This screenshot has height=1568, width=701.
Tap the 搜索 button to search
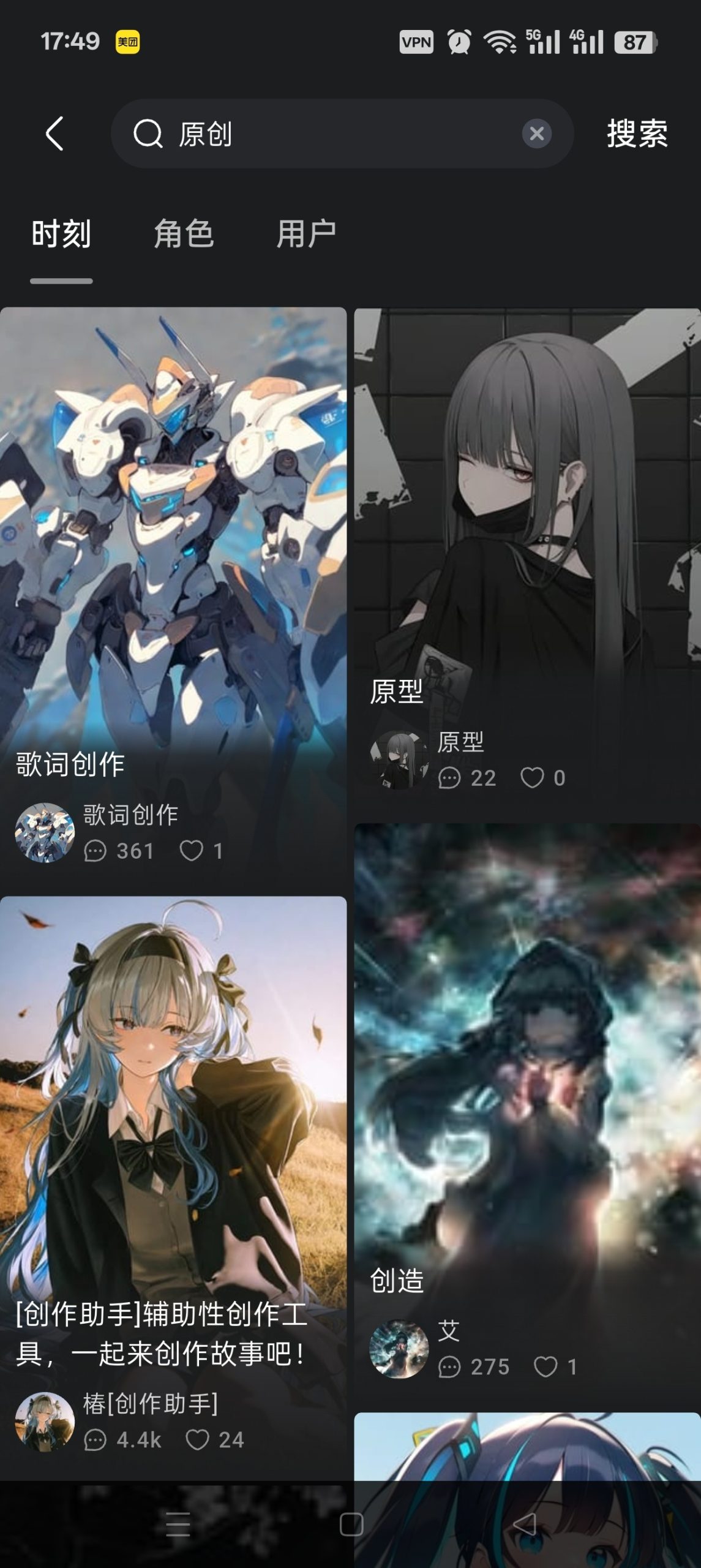coord(637,134)
